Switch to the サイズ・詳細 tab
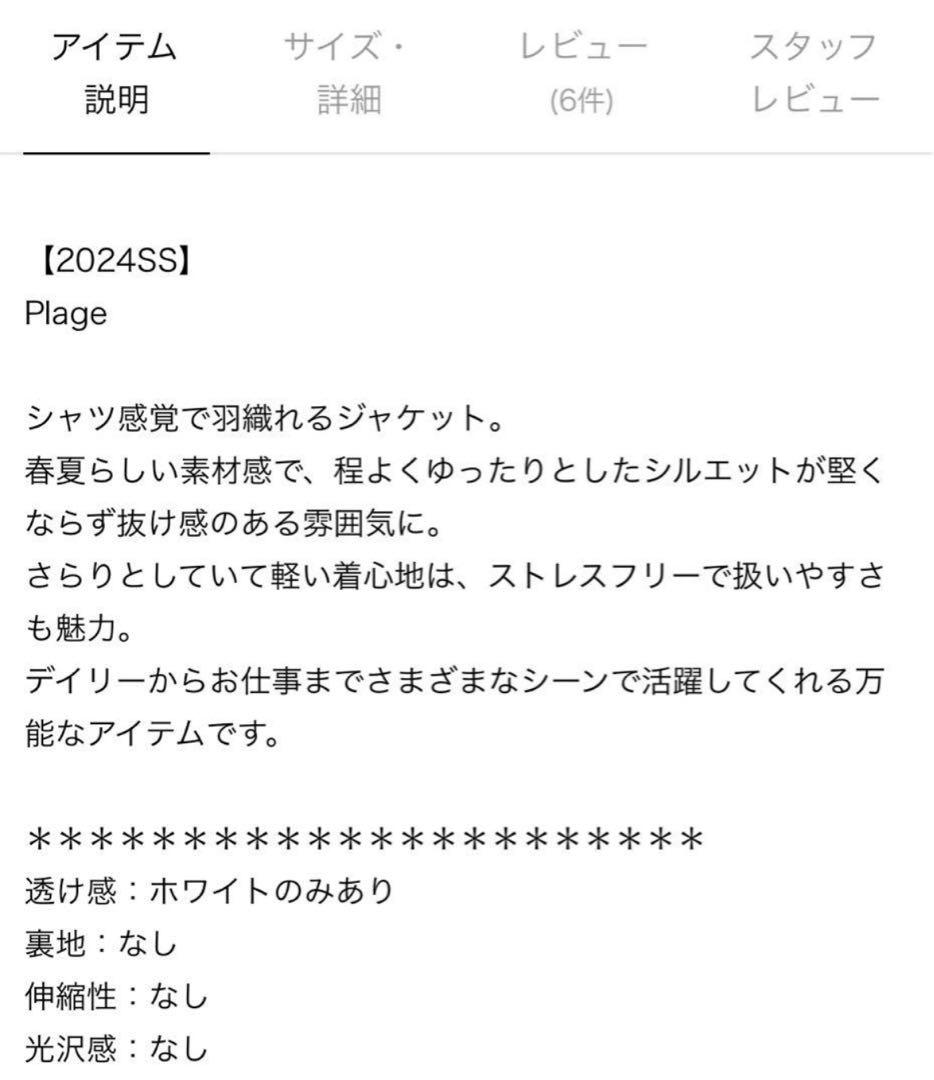Screen dimensions: 934x1080 [349, 74]
